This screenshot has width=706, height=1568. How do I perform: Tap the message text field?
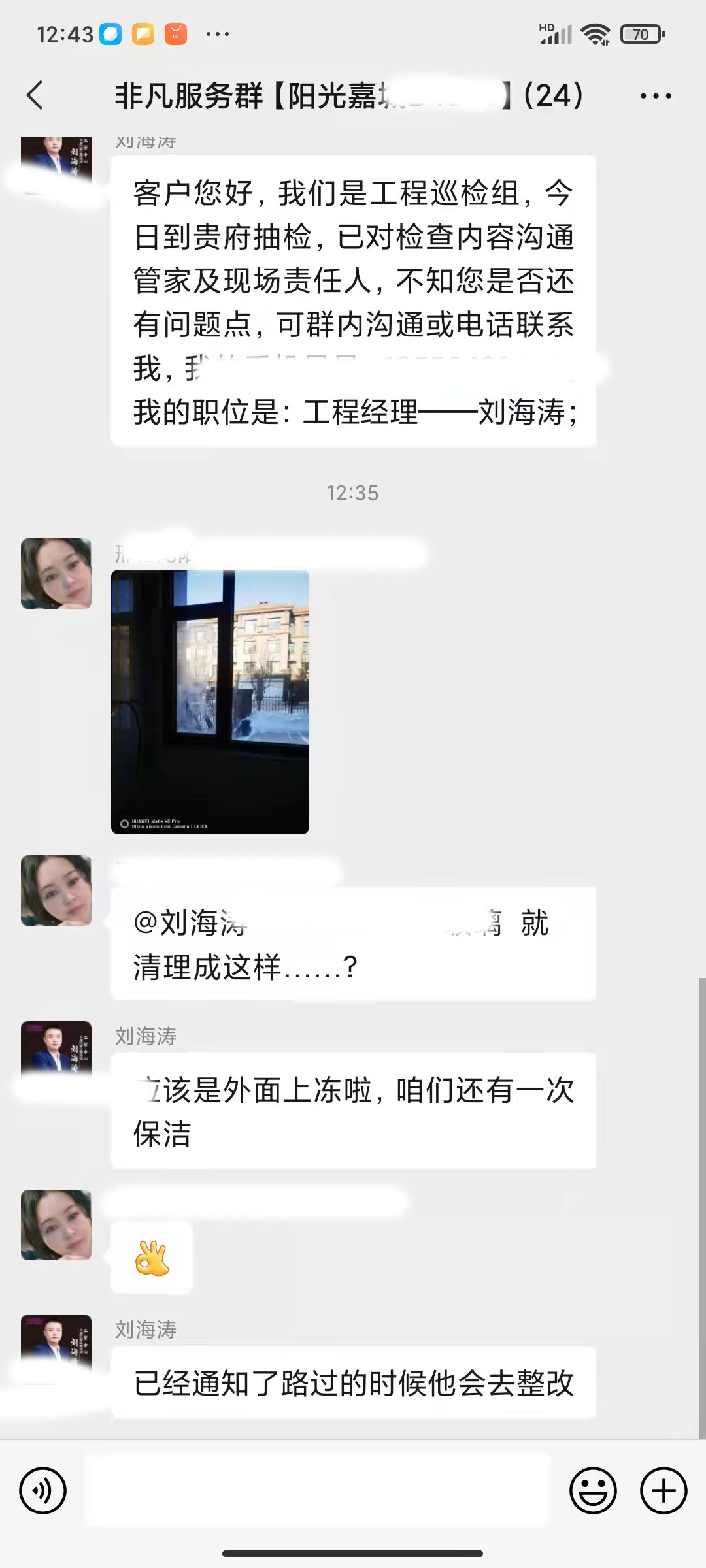pyautogui.click(x=317, y=1490)
